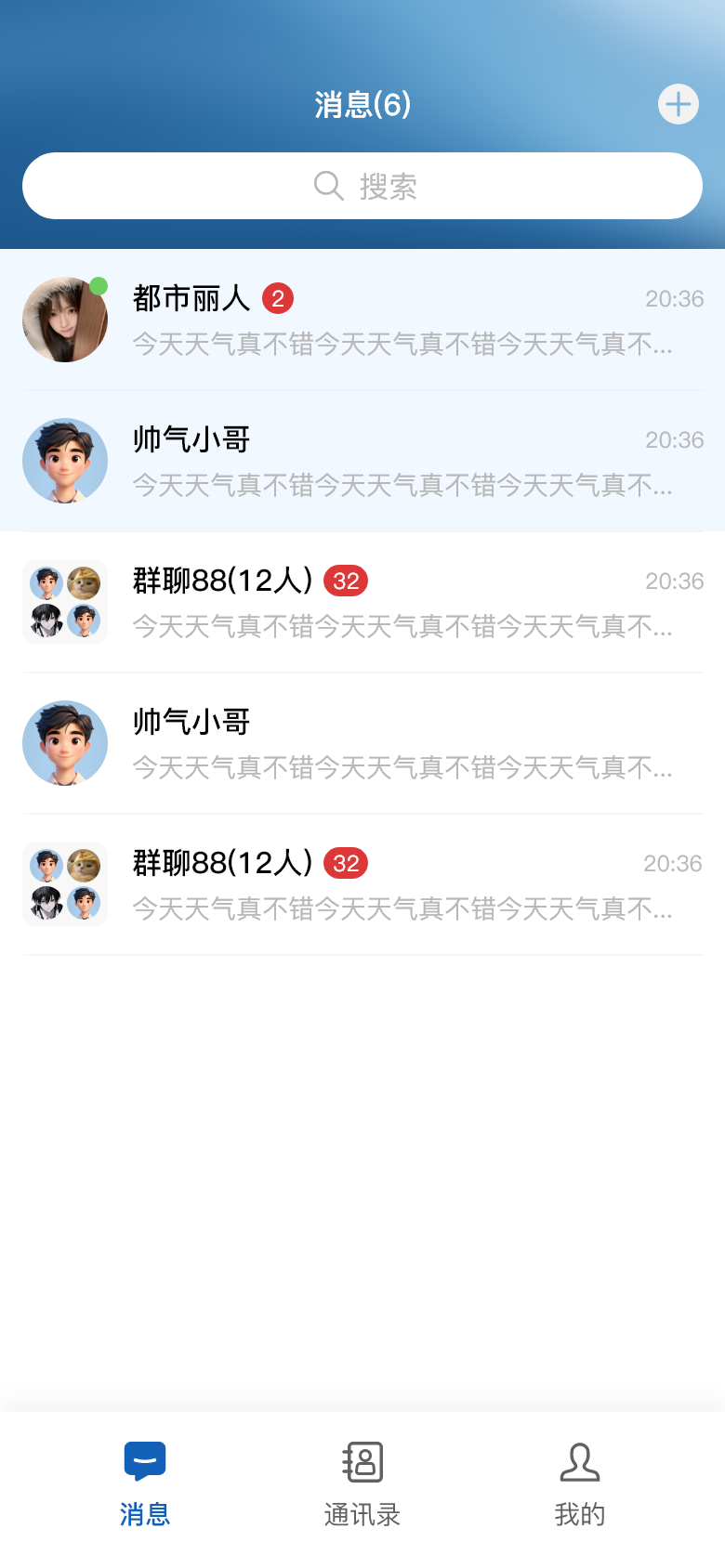Click 都市丽人's profile avatar
Screen dimensions: 725x1568
point(65,320)
